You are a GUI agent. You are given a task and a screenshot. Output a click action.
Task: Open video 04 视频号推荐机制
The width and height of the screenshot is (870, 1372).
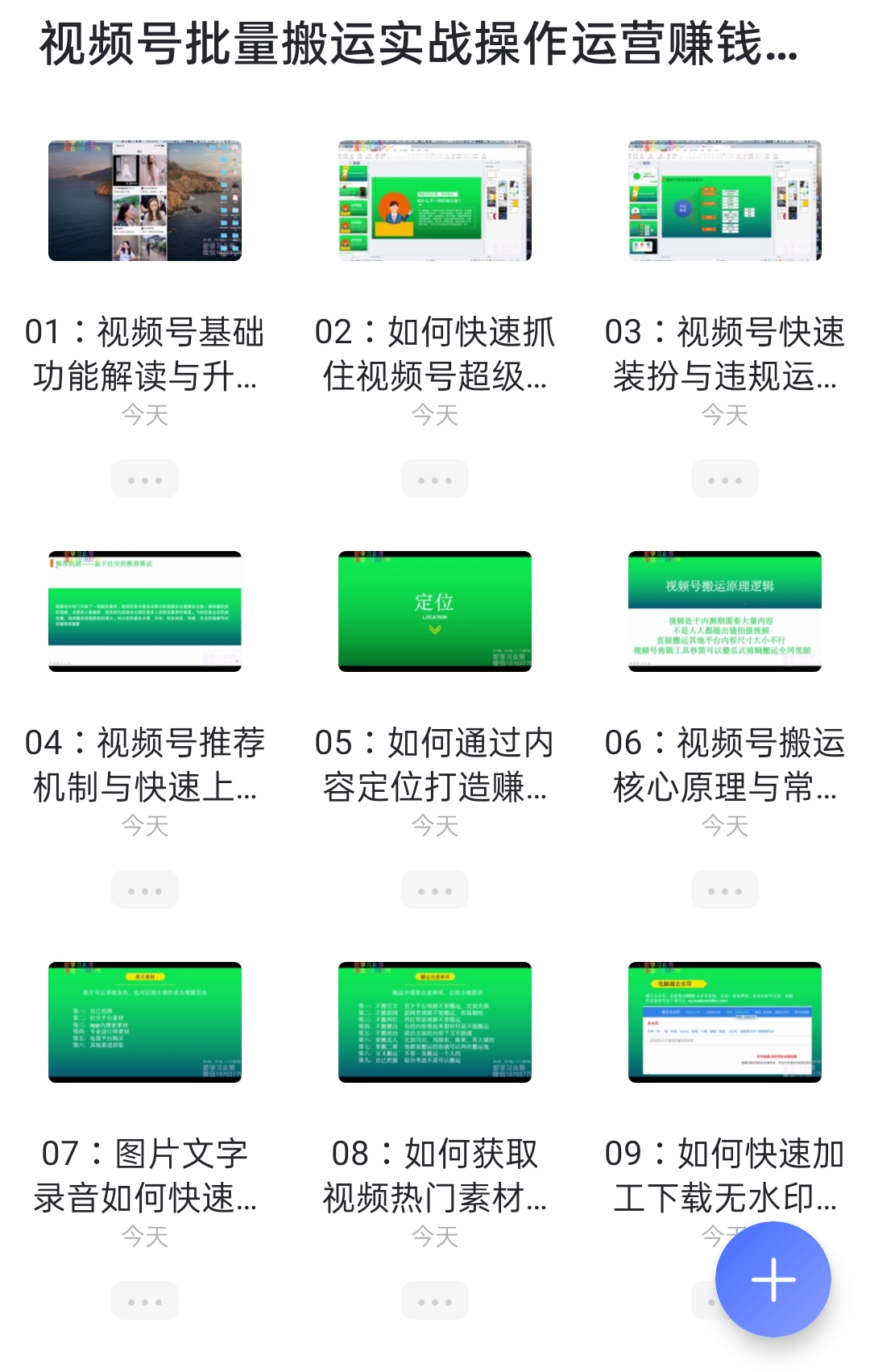(145, 611)
